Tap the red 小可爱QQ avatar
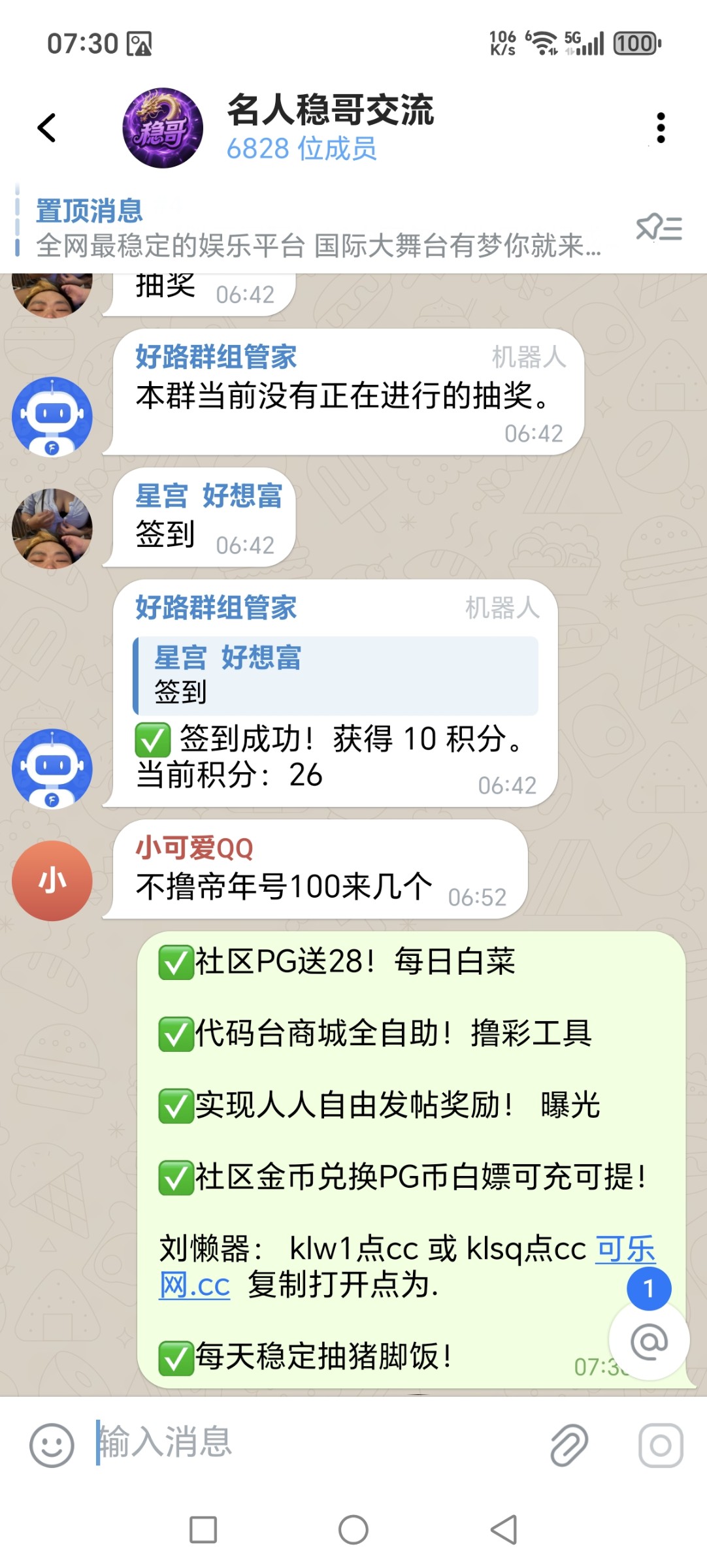 (52, 880)
